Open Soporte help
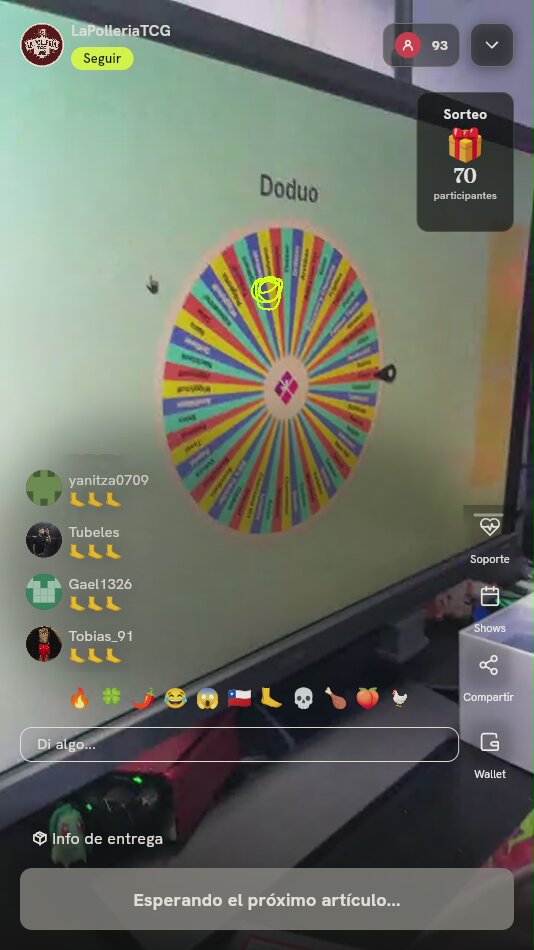Image resolution: width=534 pixels, height=950 pixels. 489,538
